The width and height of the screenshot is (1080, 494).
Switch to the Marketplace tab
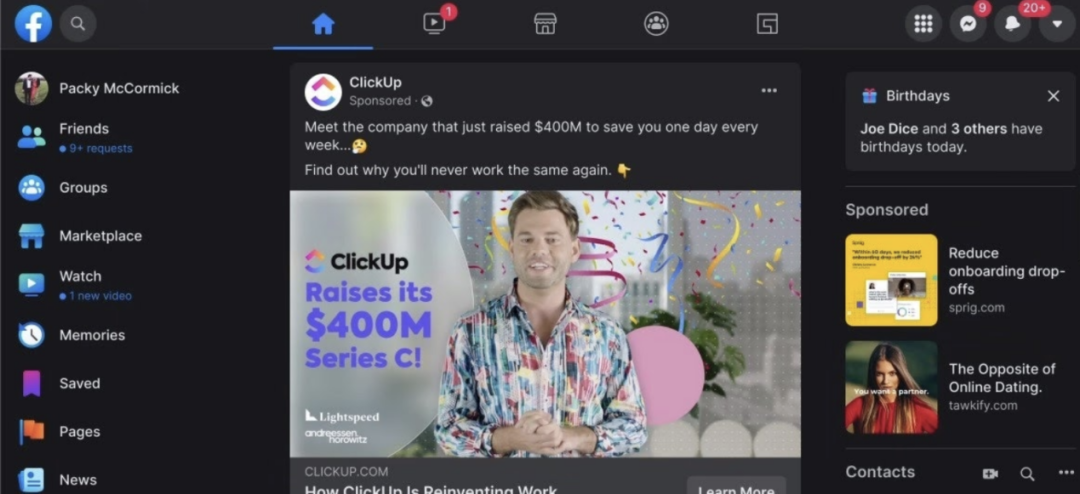coord(545,24)
